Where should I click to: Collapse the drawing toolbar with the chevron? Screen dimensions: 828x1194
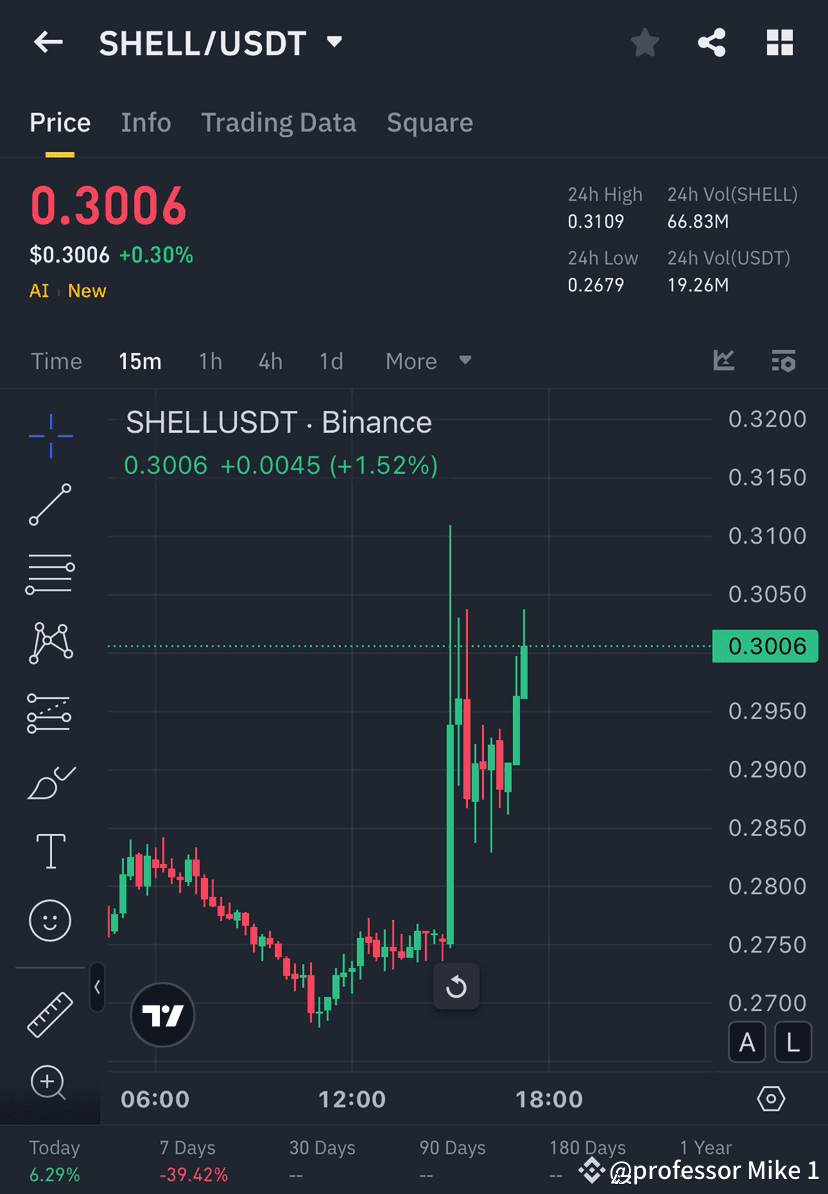pos(97,987)
